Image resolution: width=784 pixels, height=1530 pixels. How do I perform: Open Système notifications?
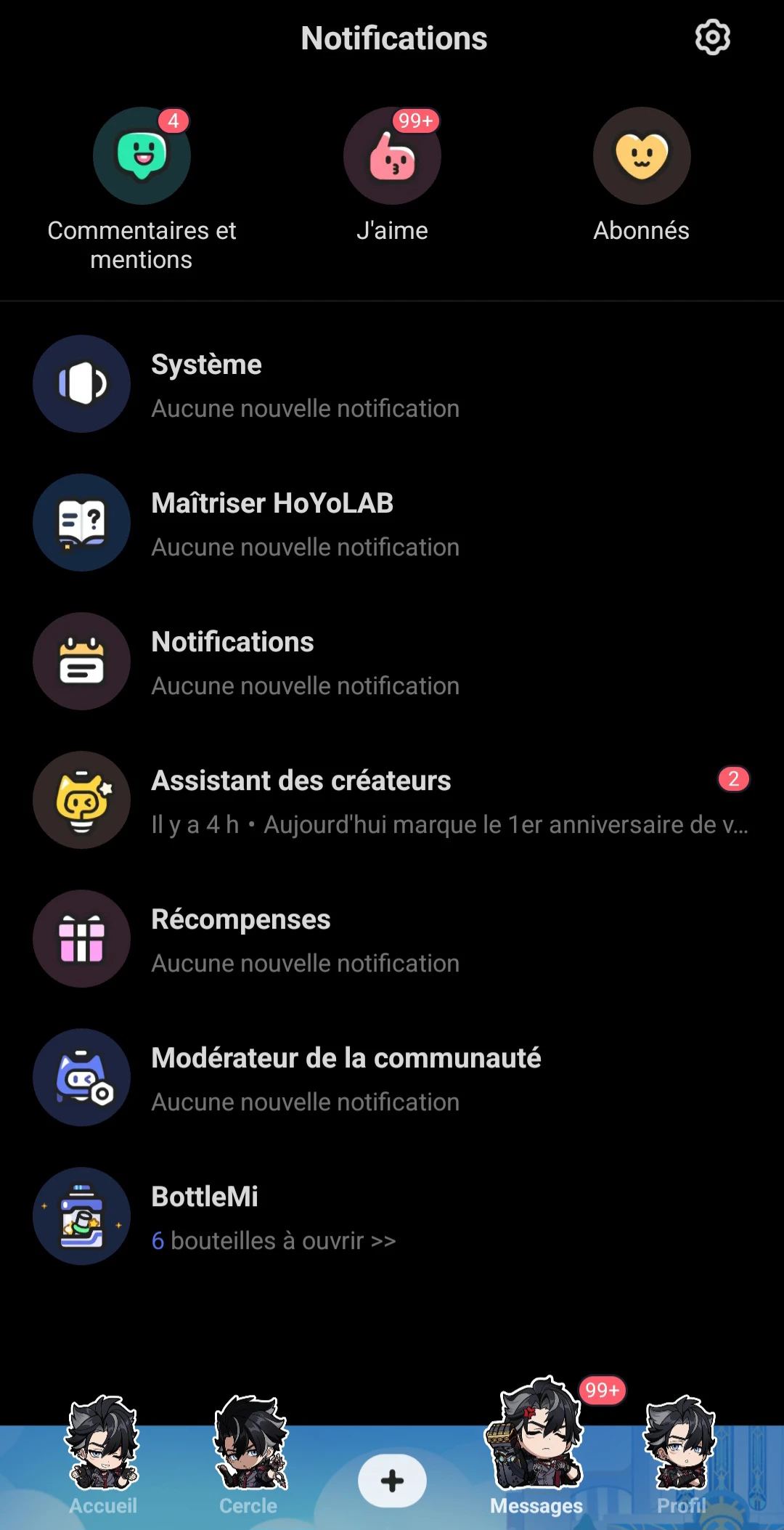[290, 383]
